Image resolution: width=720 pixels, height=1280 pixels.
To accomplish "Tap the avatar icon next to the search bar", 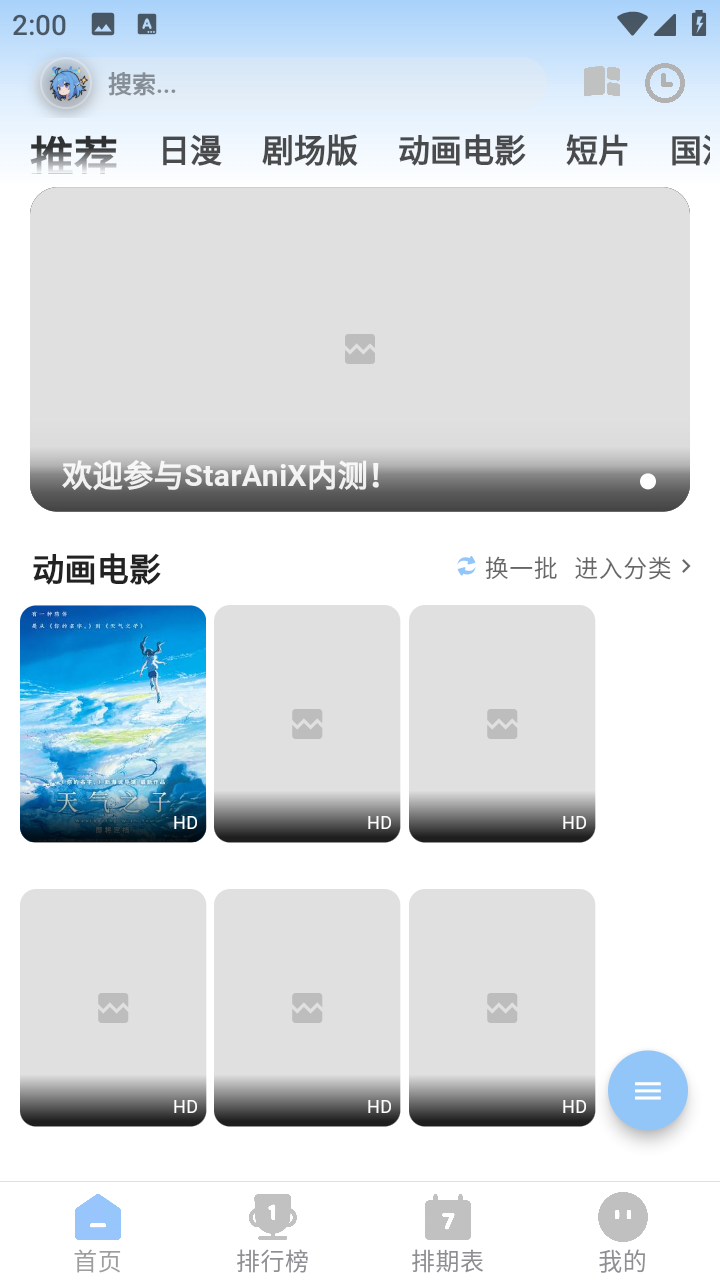I will [67, 84].
